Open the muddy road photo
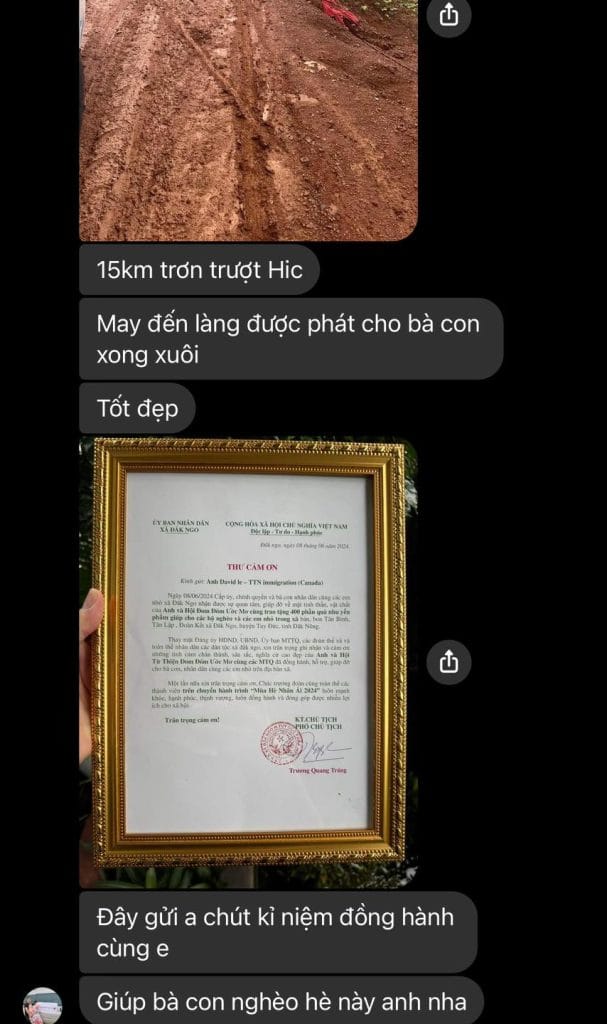The image size is (607, 1024). (248, 120)
